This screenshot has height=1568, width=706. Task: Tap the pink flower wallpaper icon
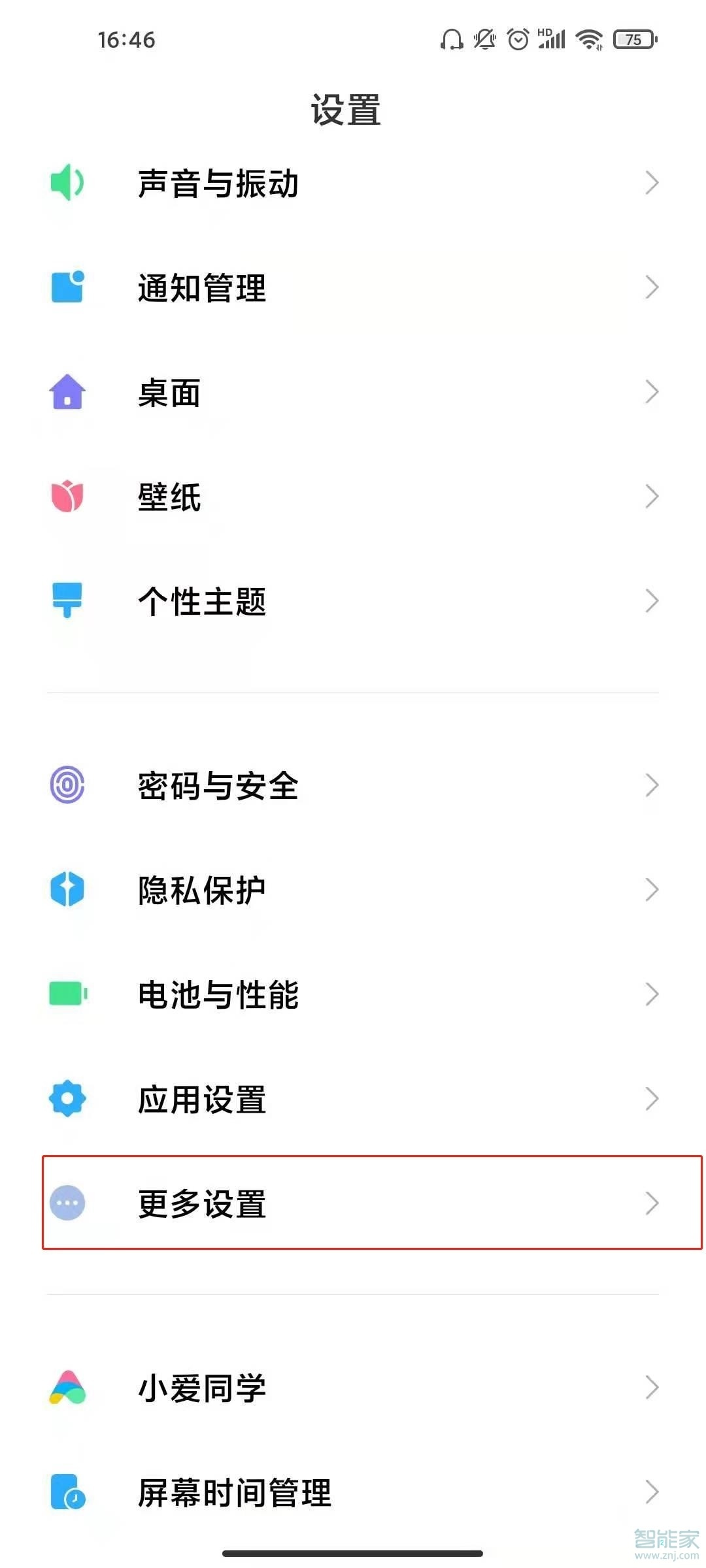click(68, 497)
